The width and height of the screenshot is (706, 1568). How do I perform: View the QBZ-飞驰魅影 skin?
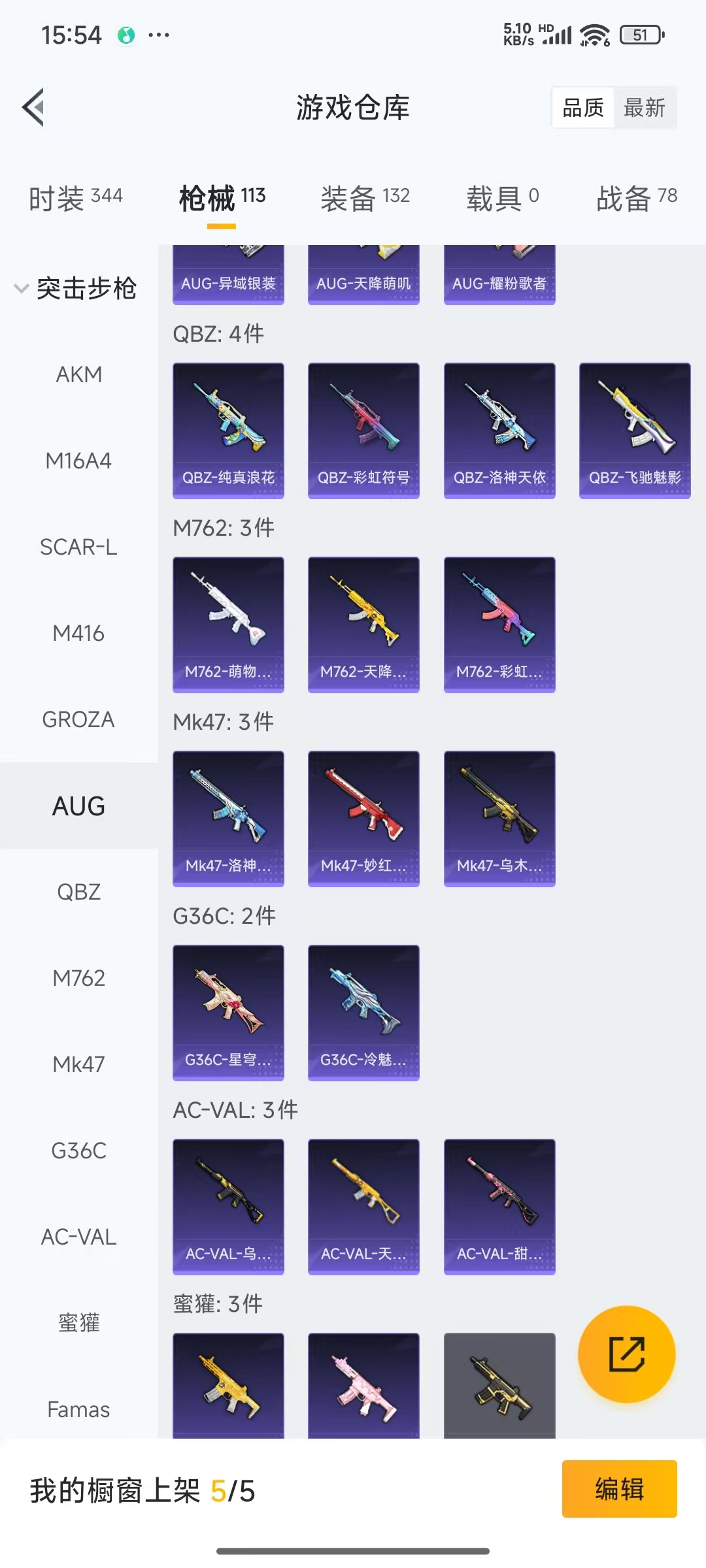pos(635,431)
